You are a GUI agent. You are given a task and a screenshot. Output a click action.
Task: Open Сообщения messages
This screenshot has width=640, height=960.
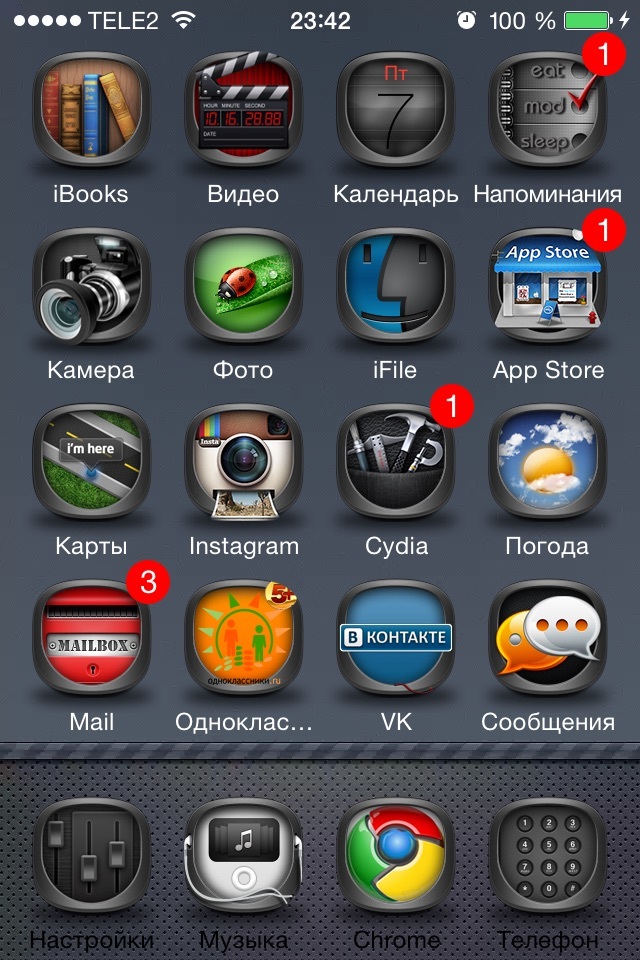[547, 640]
